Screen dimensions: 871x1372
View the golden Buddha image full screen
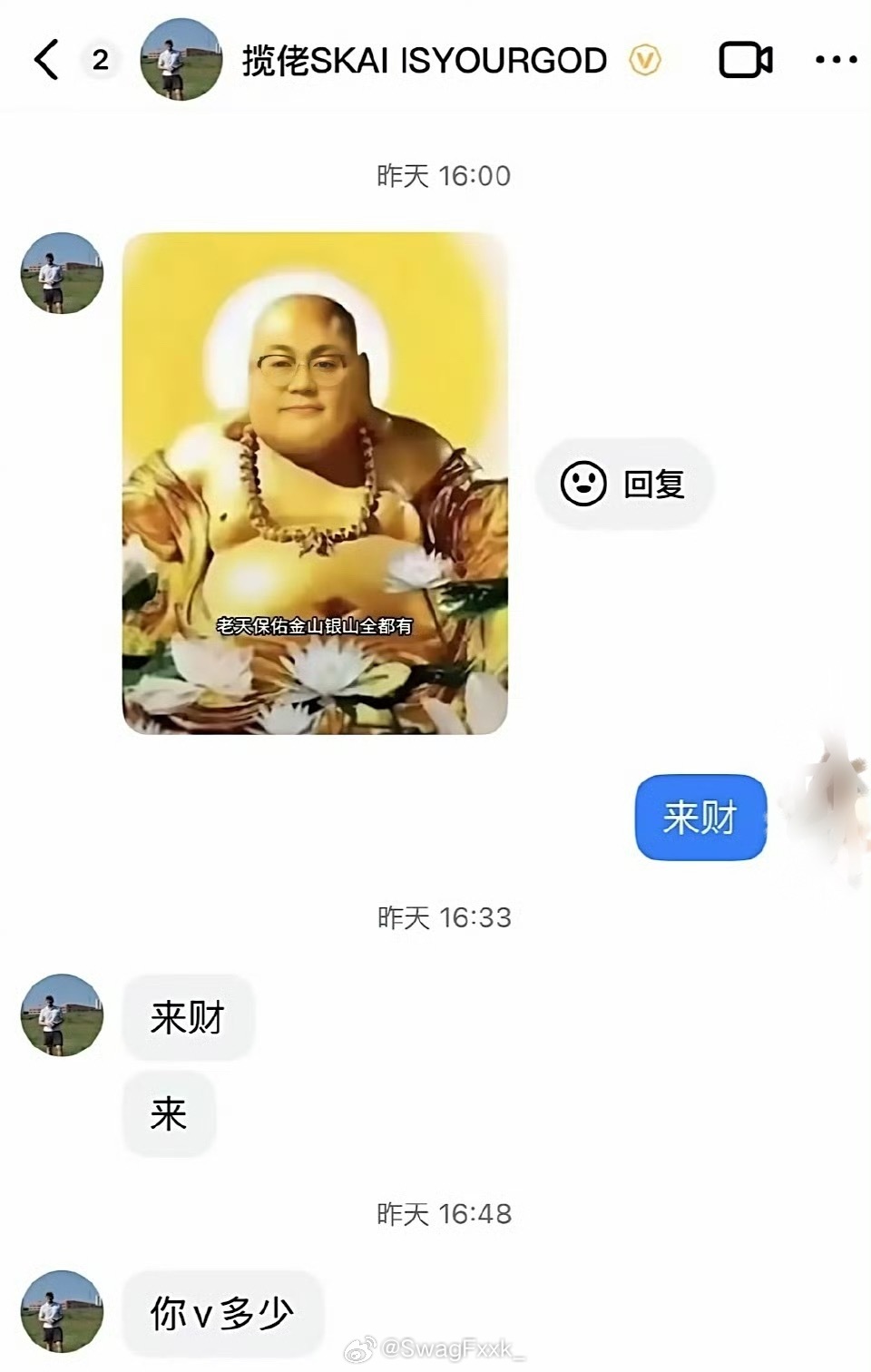[318, 481]
